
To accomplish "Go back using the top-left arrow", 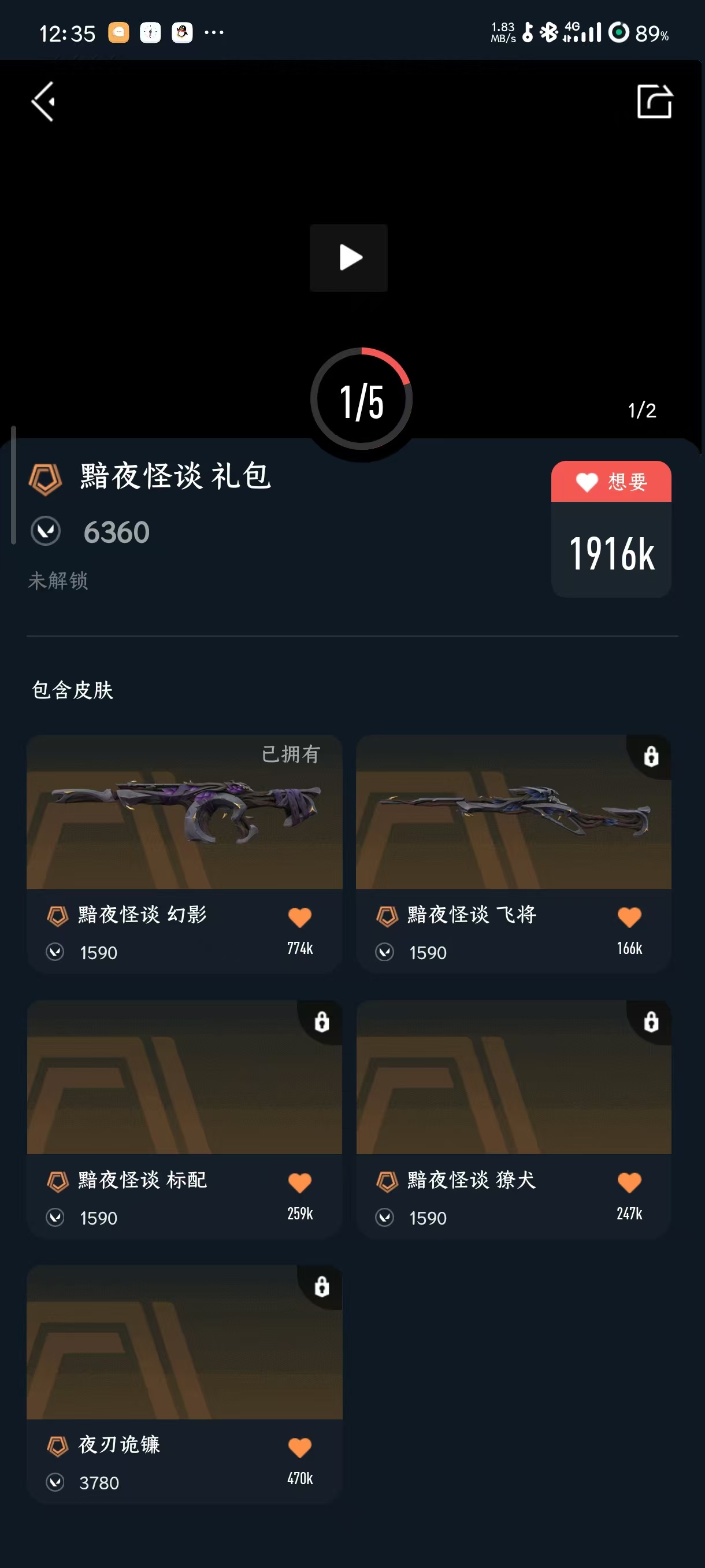I will (44, 102).
